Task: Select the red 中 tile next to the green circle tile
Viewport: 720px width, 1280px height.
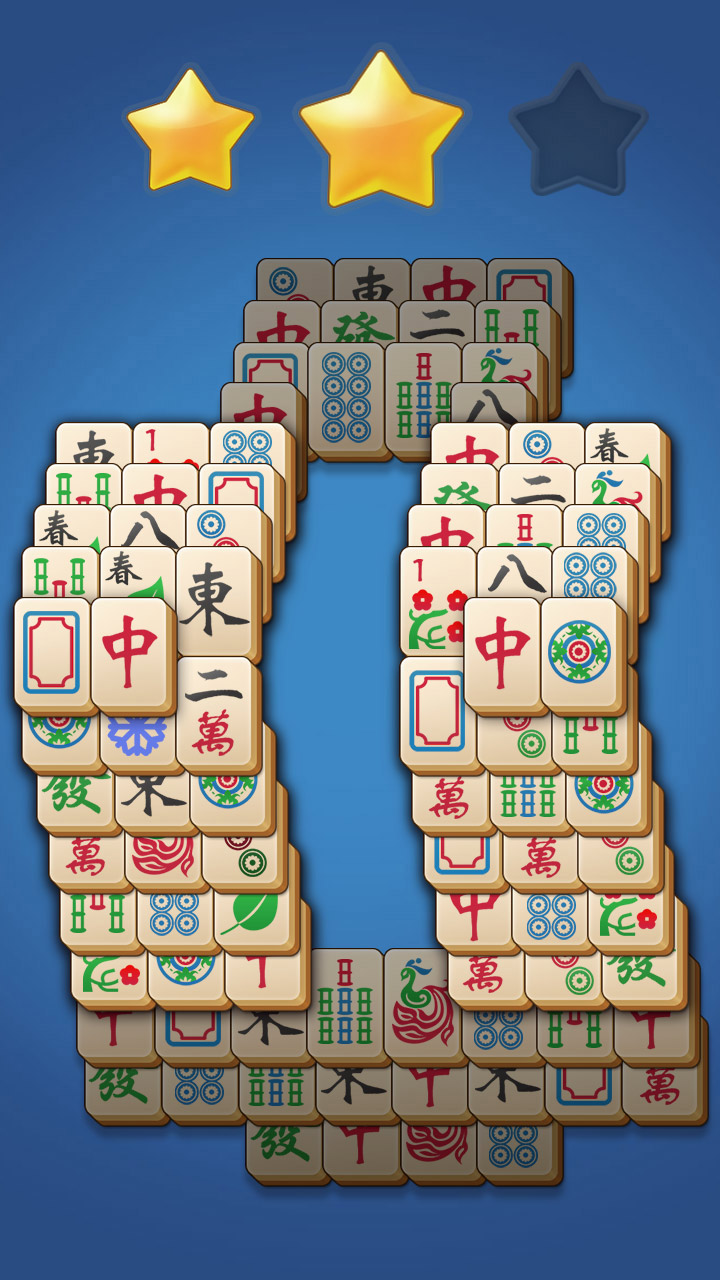Action: coord(502,653)
